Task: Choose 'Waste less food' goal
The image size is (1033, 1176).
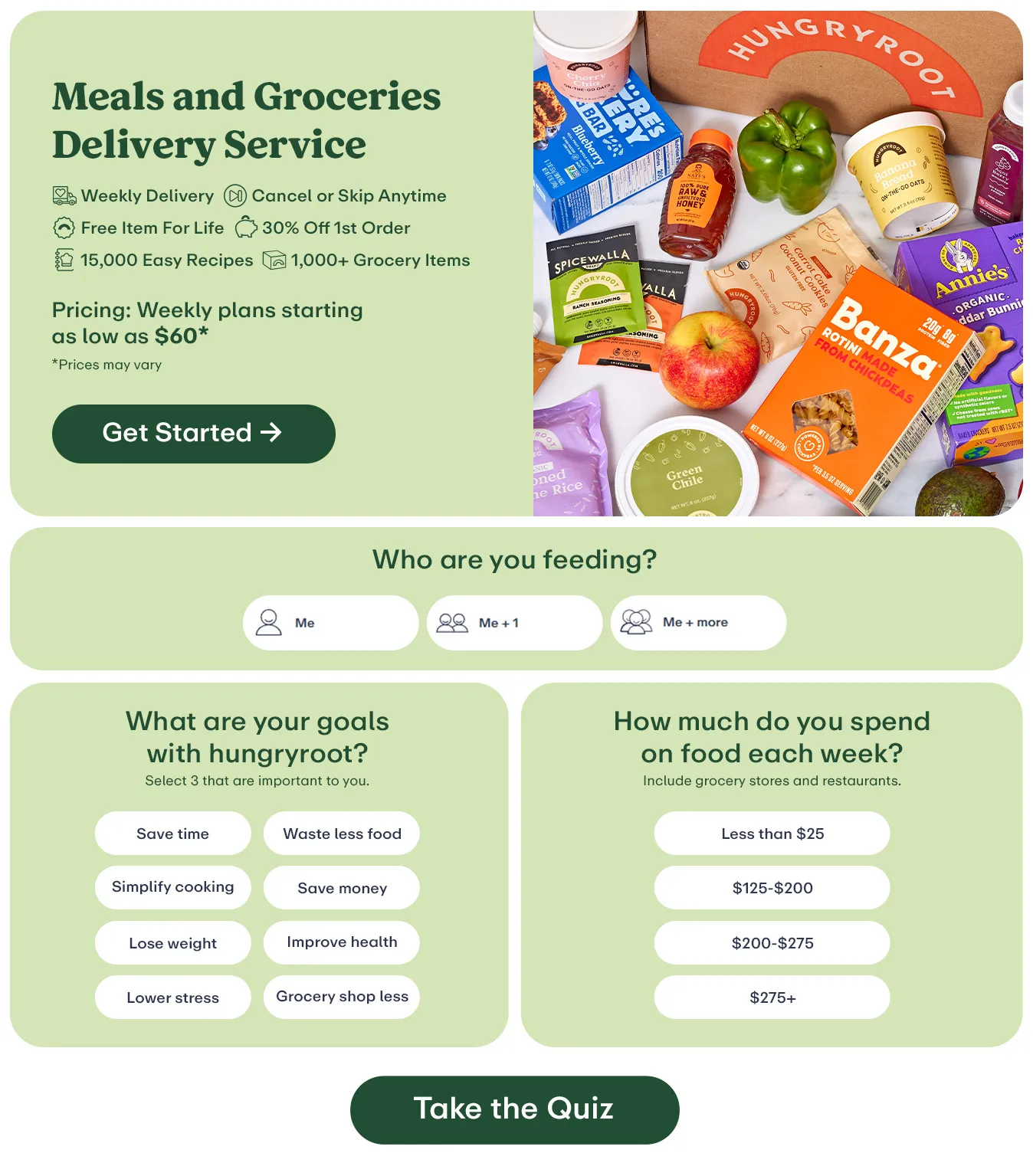Action: (342, 834)
